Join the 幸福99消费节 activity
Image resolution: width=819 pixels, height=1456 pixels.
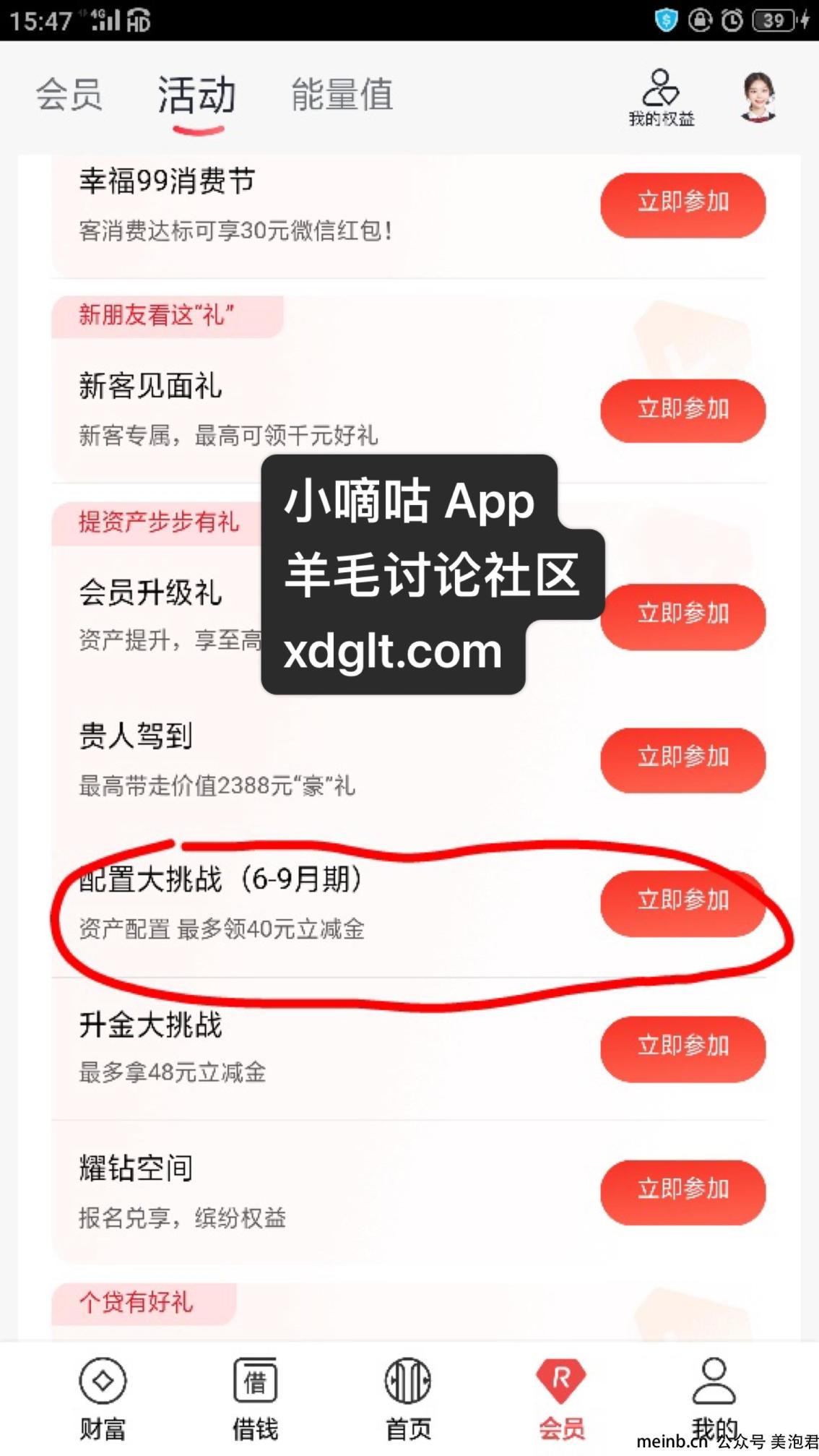coord(682,204)
